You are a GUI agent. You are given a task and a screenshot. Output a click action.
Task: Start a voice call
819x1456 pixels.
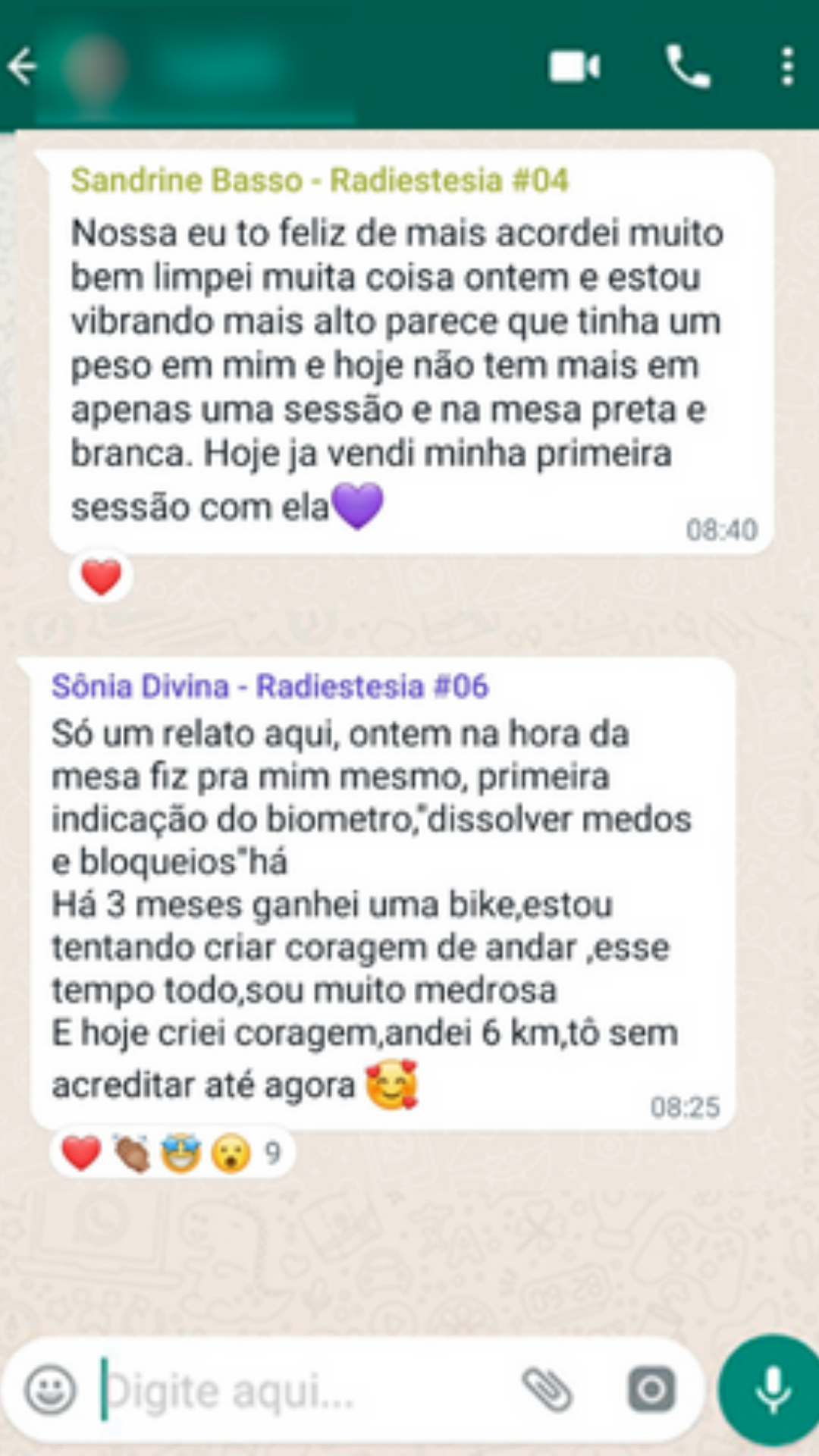(x=687, y=67)
